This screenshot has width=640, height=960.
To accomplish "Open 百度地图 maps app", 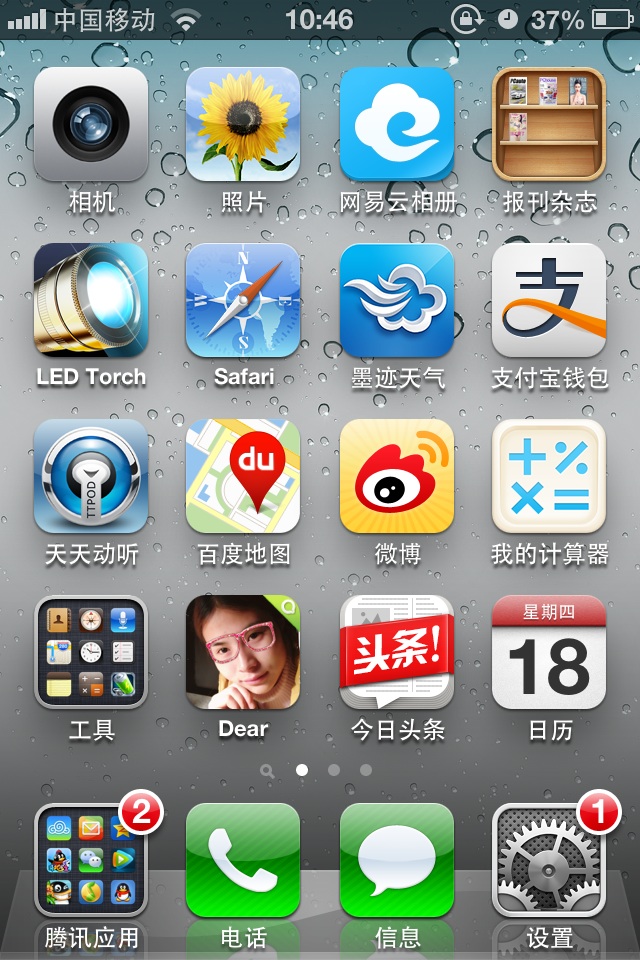I will coord(243,476).
